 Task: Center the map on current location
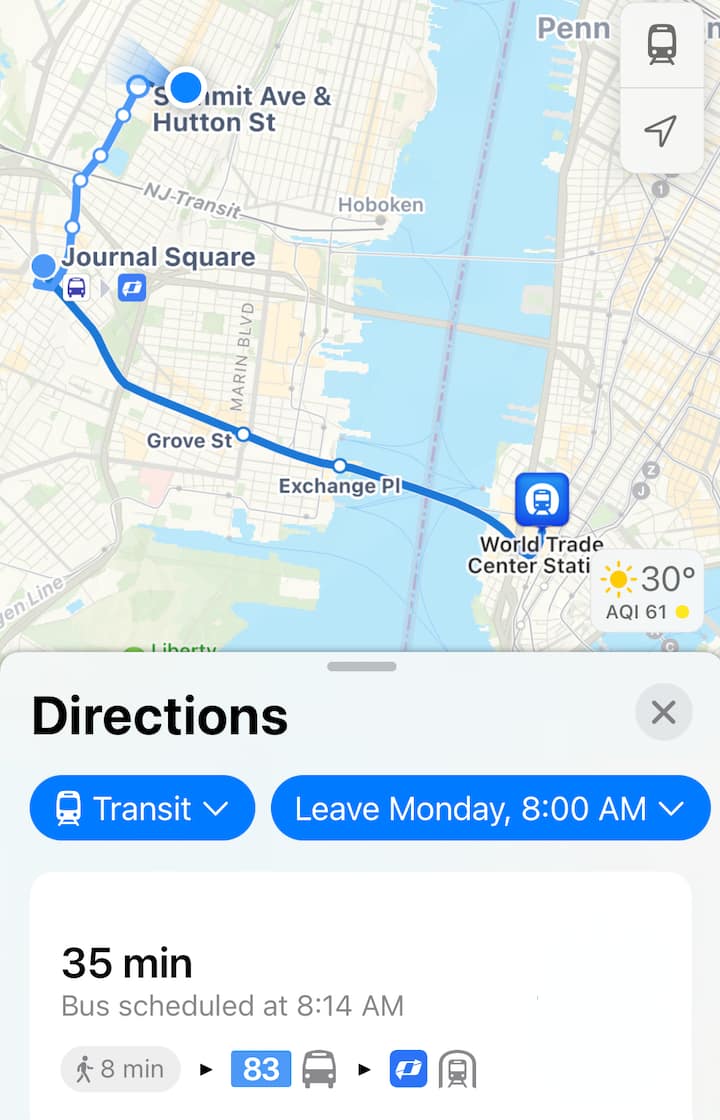click(661, 129)
